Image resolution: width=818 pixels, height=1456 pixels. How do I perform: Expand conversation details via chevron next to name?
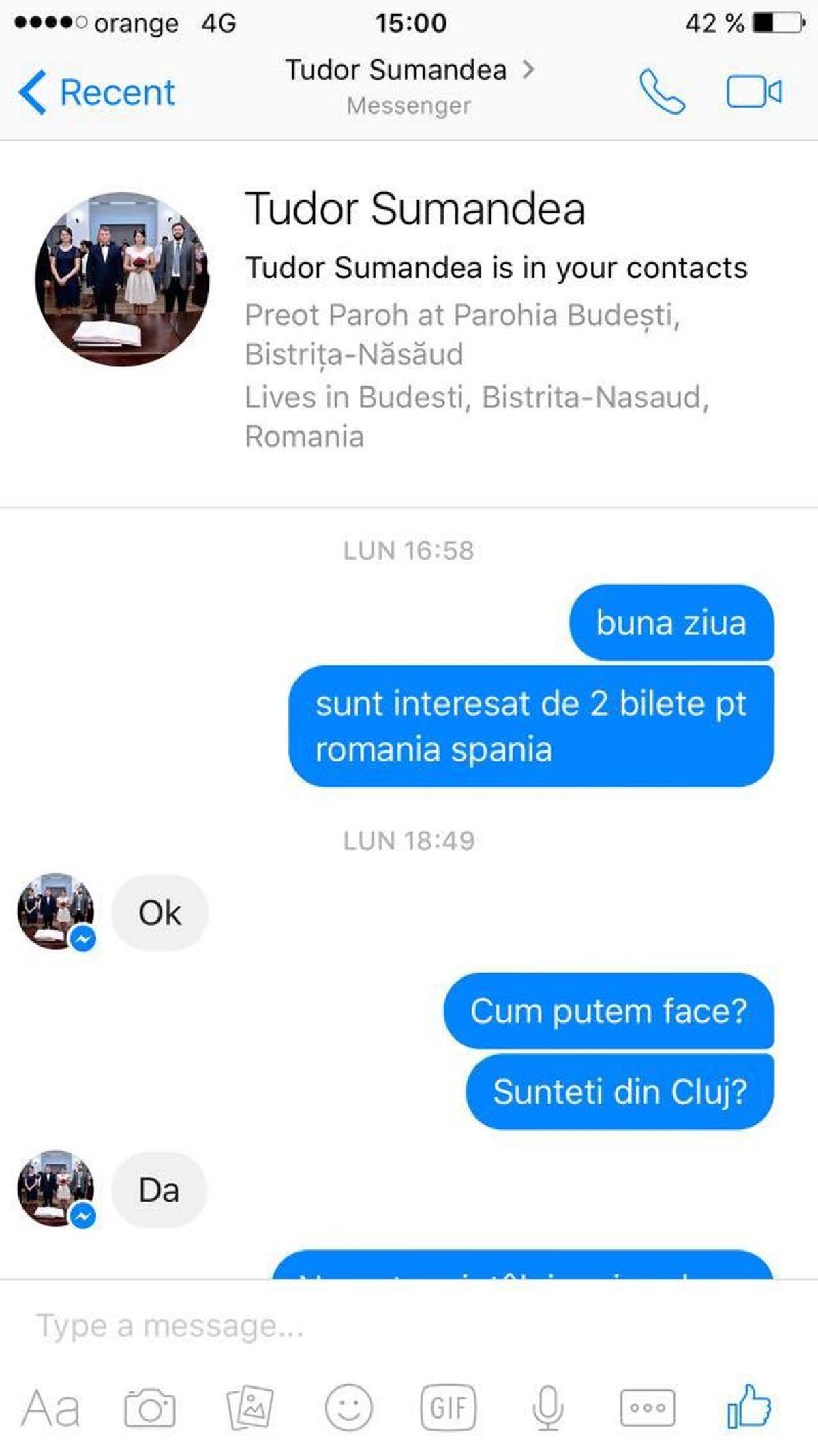coord(529,70)
